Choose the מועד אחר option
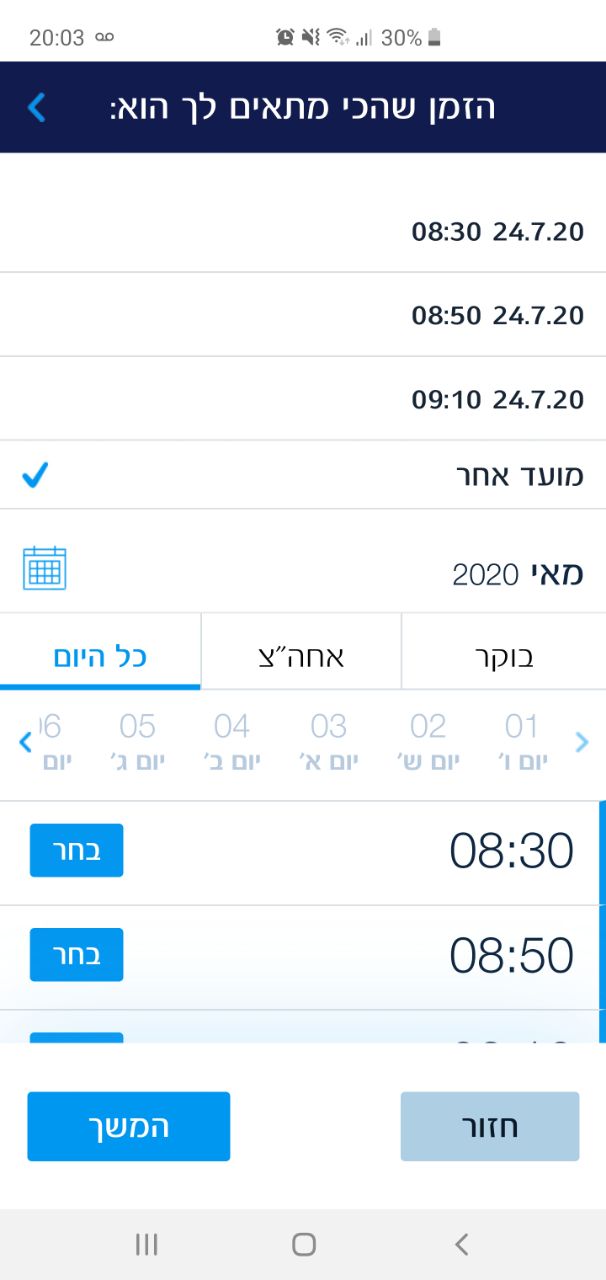The image size is (606, 1280). pyautogui.click(x=303, y=475)
